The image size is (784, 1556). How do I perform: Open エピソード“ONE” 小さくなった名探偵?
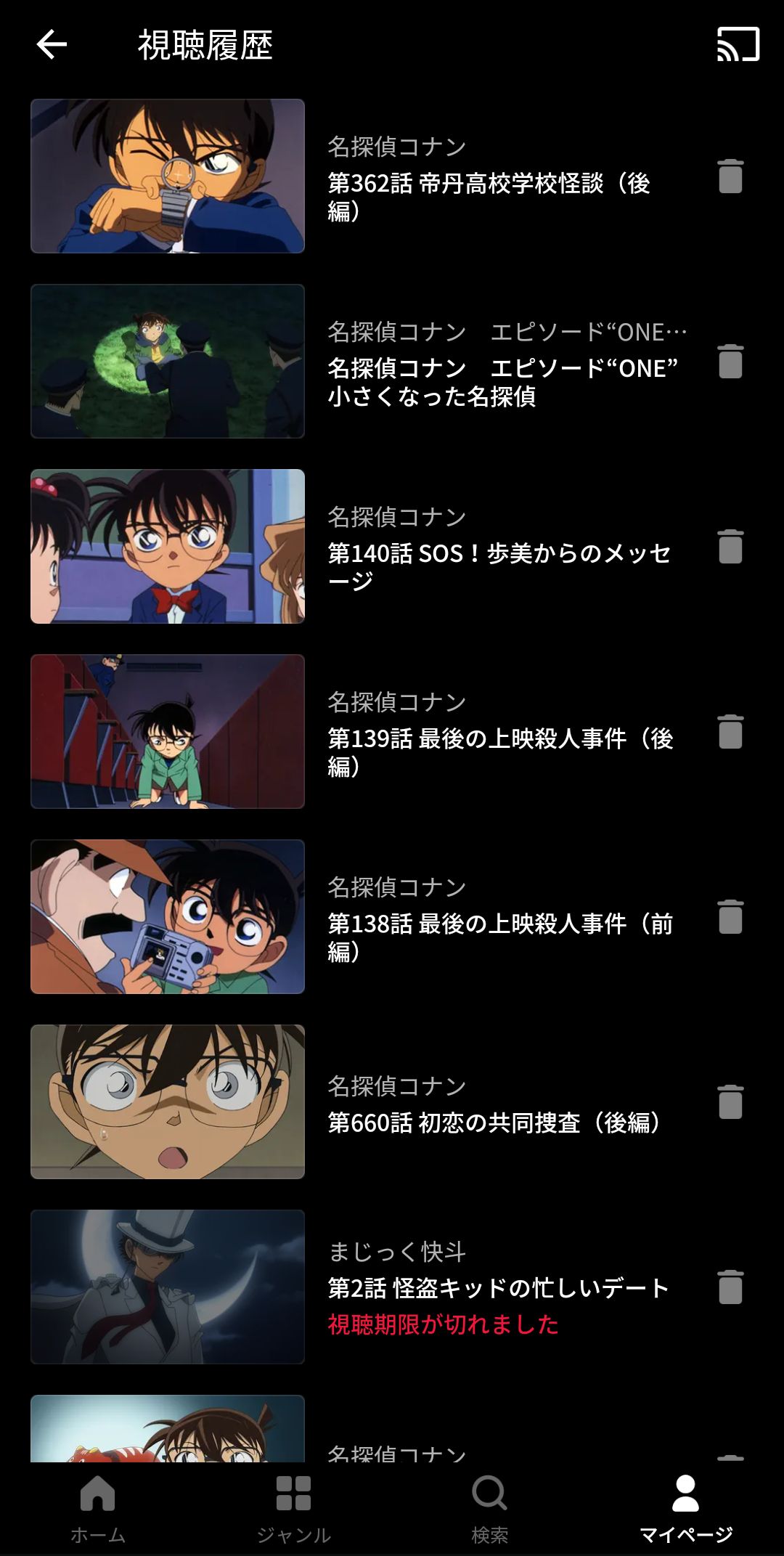(x=168, y=362)
